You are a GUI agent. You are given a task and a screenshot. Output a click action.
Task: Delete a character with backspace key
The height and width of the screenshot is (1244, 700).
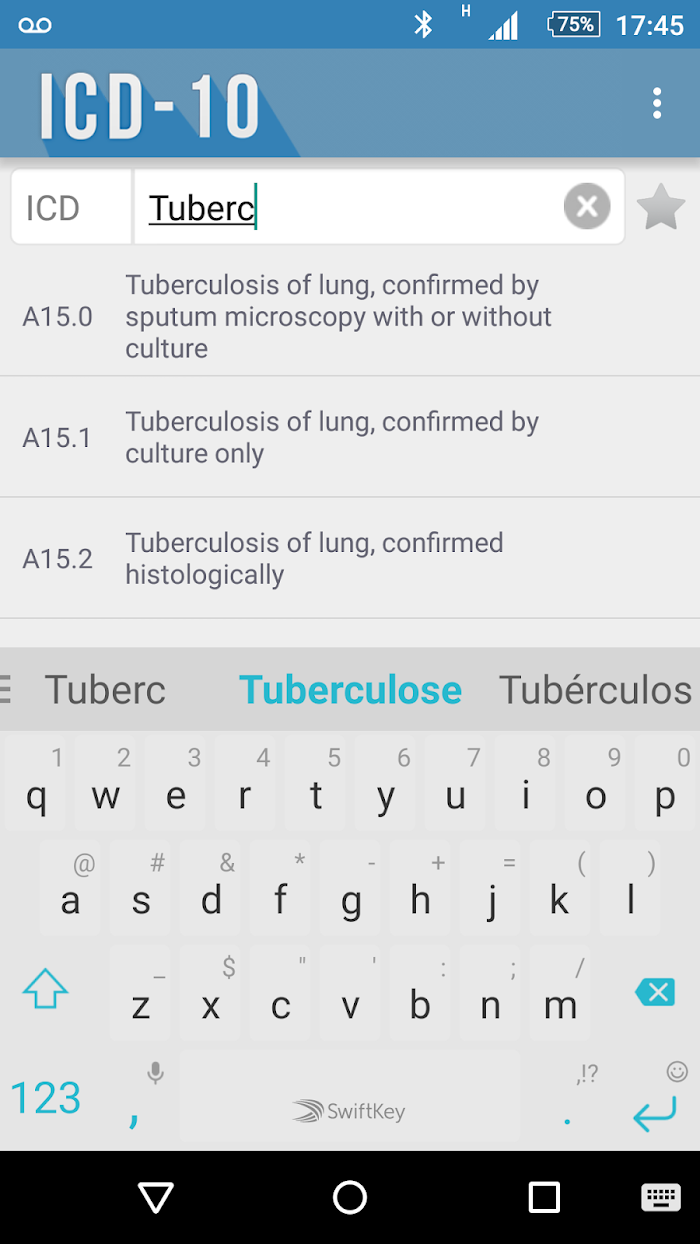[655, 992]
